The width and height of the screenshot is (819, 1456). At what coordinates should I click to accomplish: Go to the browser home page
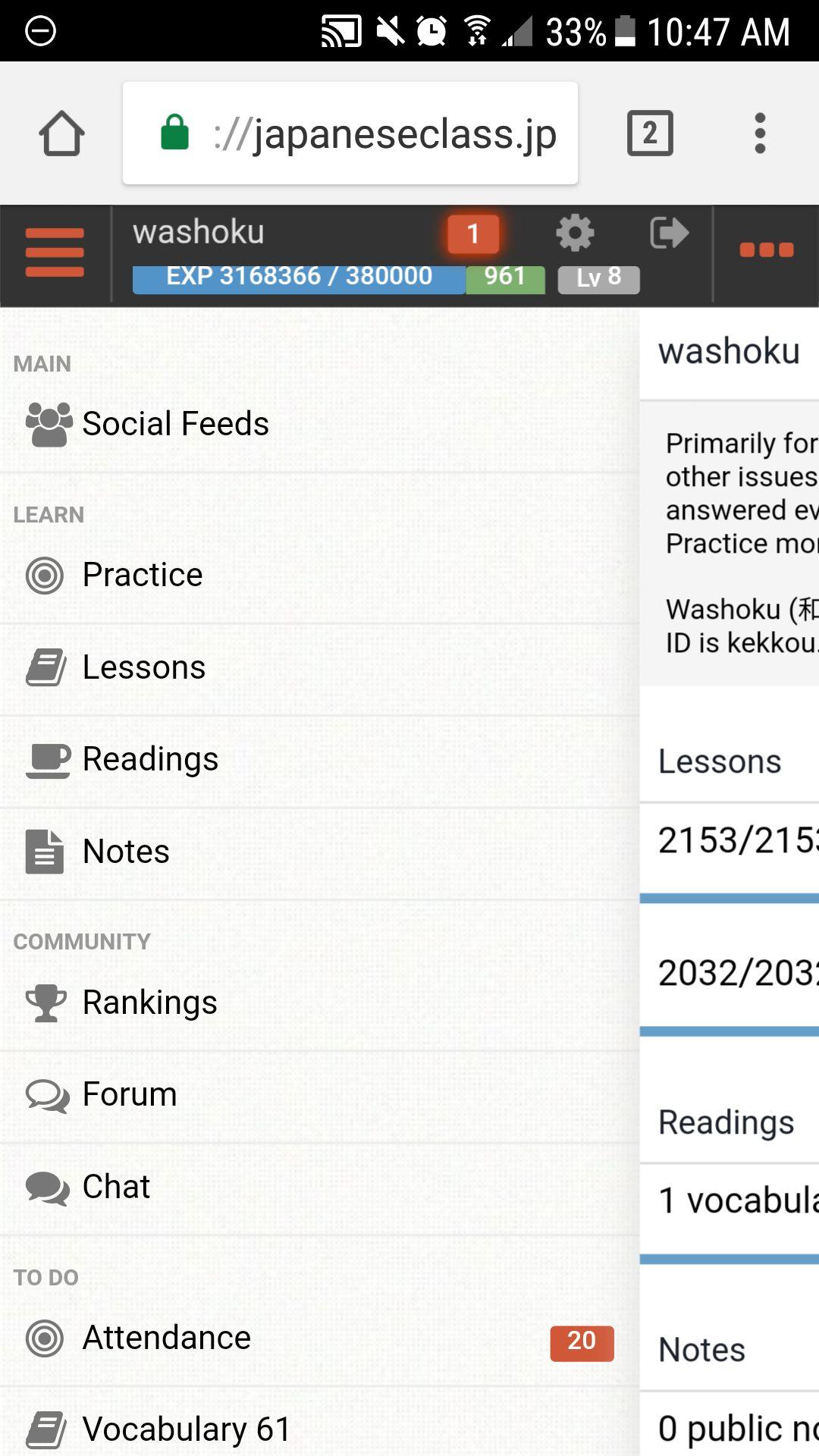61,133
